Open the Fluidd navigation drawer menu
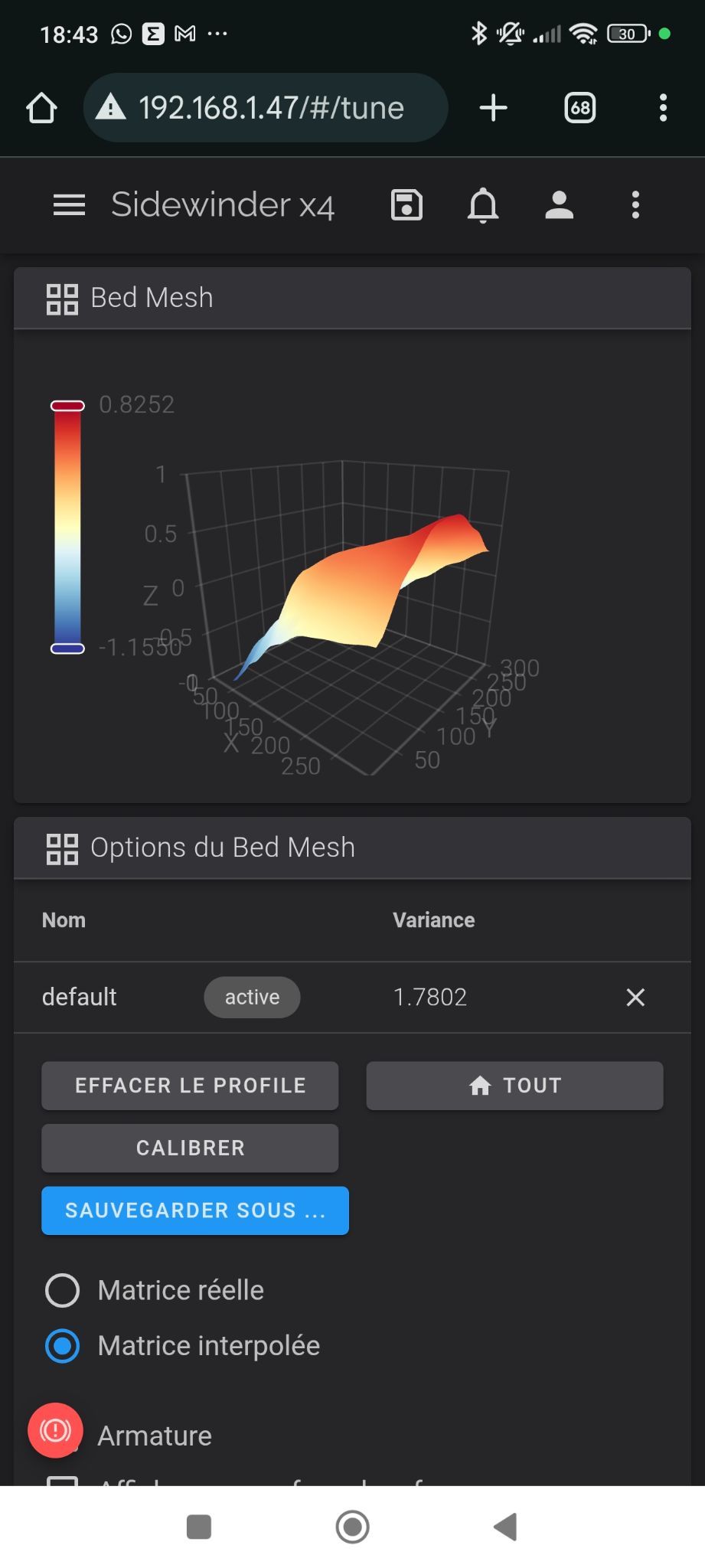 pyautogui.click(x=69, y=205)
